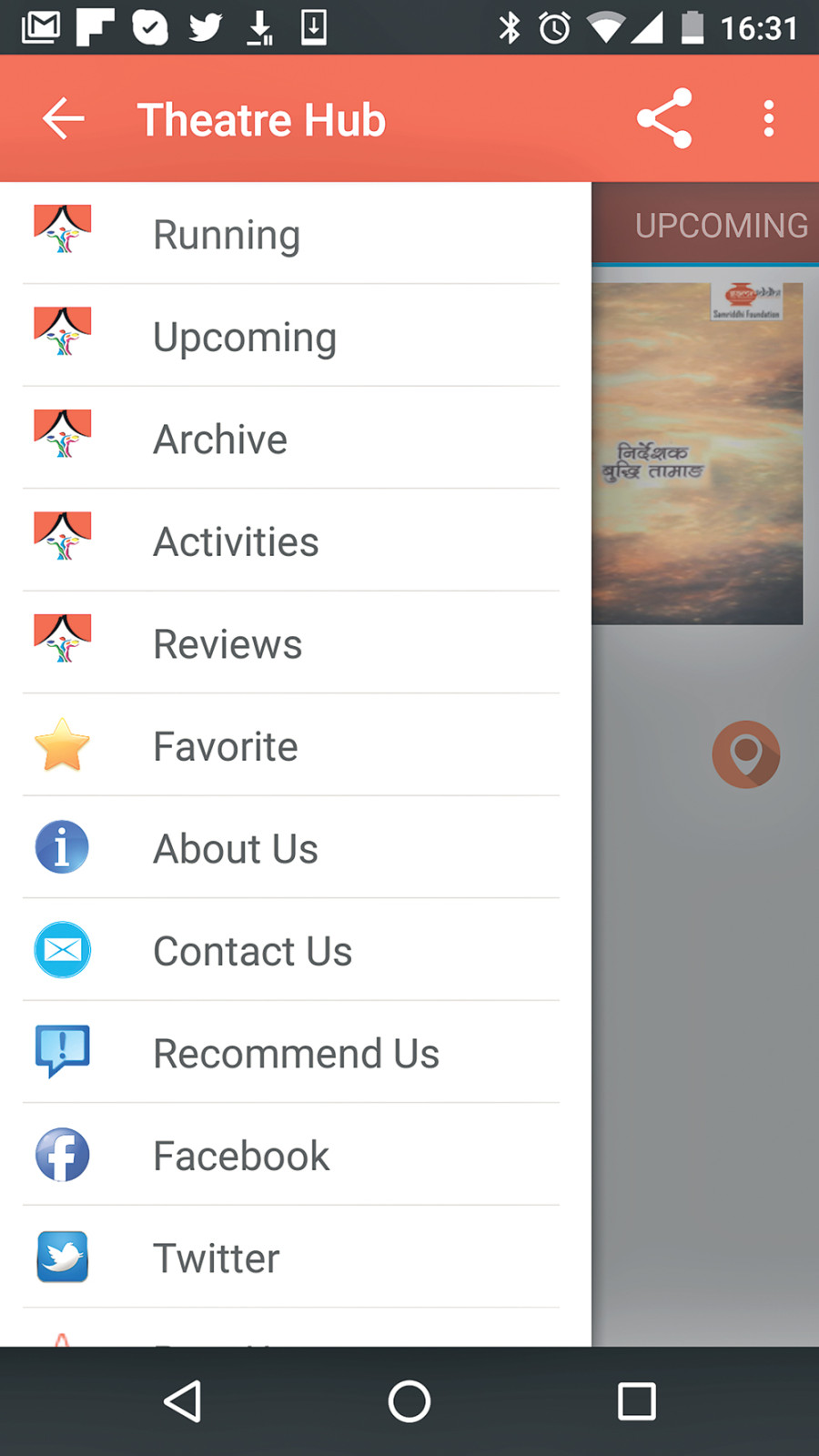Go to the system home screen
Image resolution: width=819 pixels, height=1456 pixels.
coord(409,1401)
